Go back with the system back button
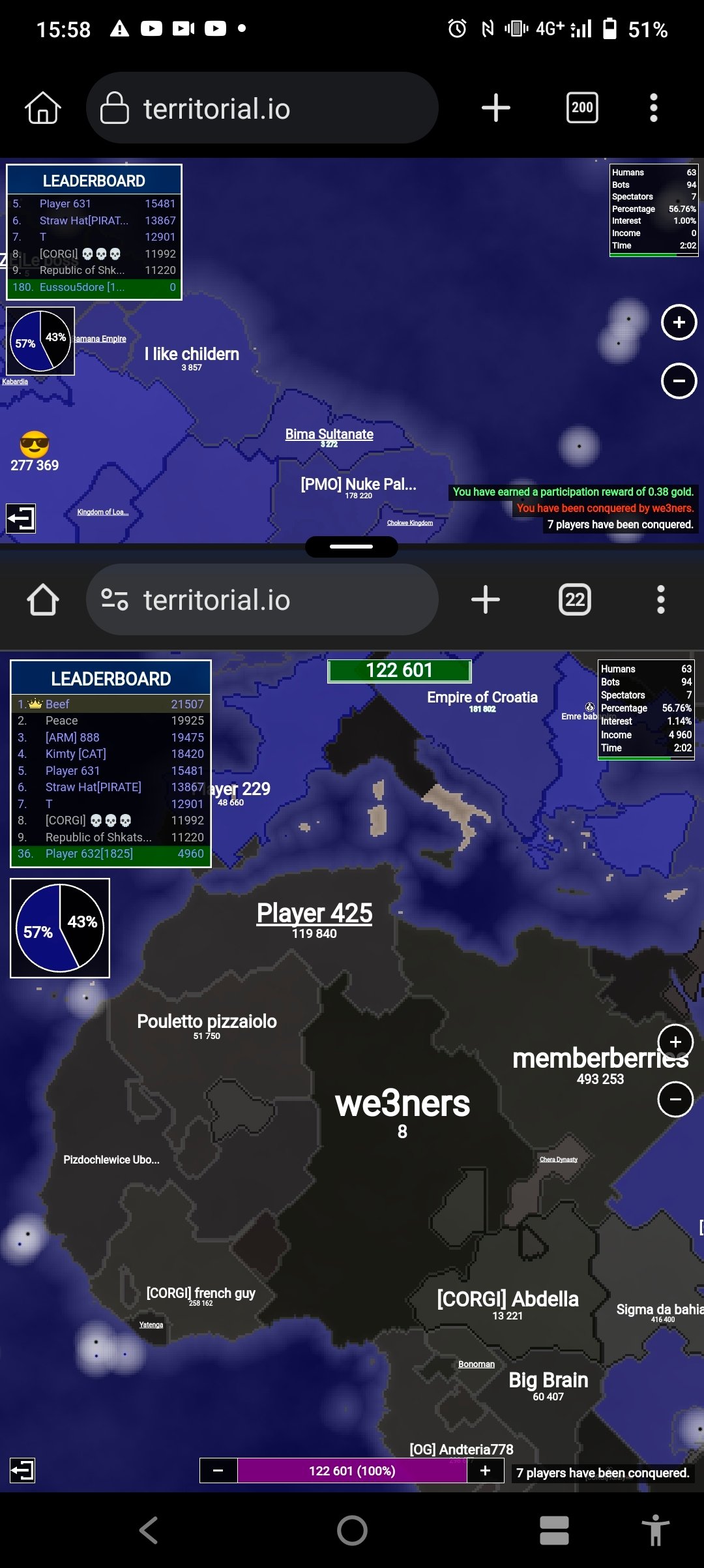Image resolution: width=704 pixels, height=1568 pixels. tap(149, 1530)
